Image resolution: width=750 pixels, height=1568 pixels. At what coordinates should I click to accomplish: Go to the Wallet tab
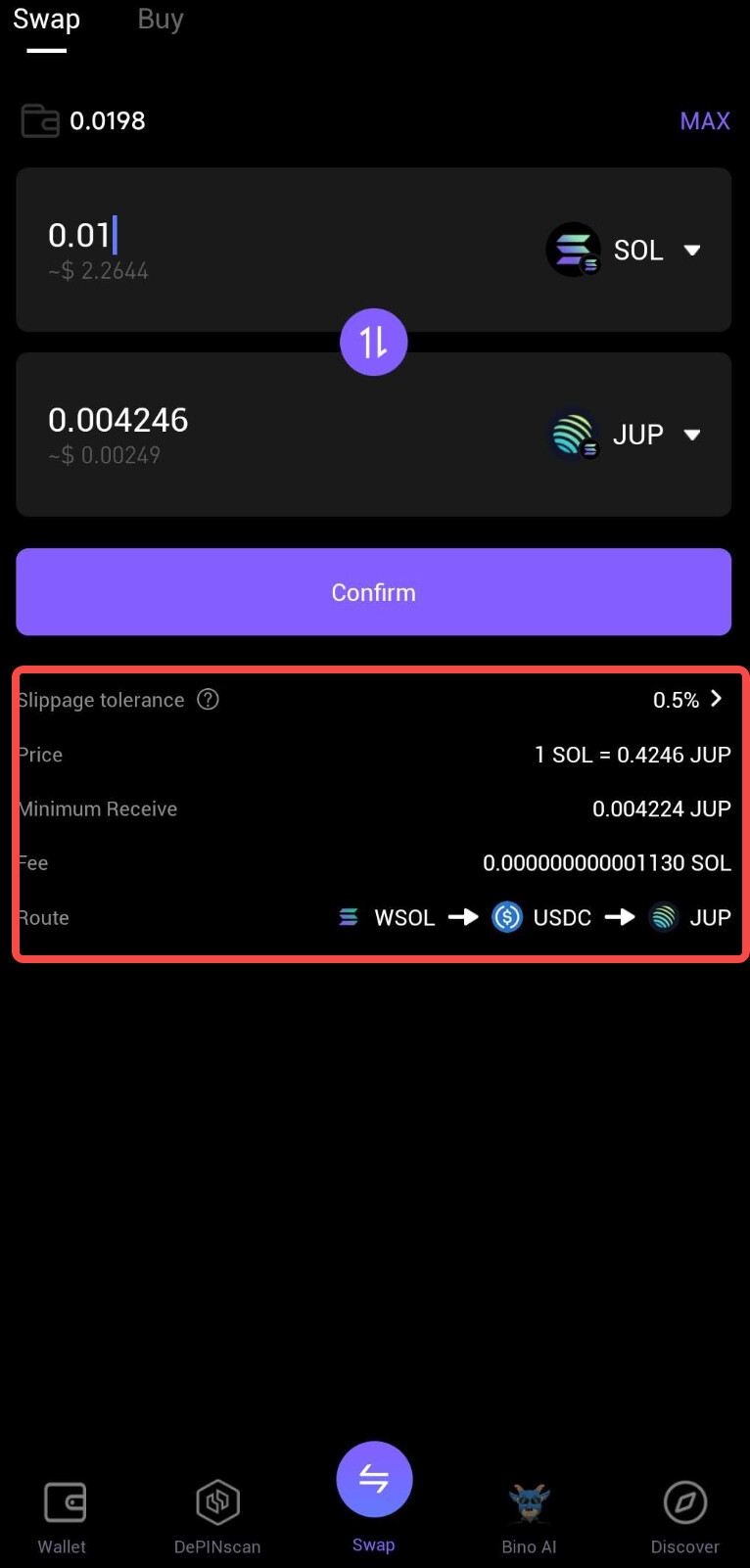point(63,1515)
